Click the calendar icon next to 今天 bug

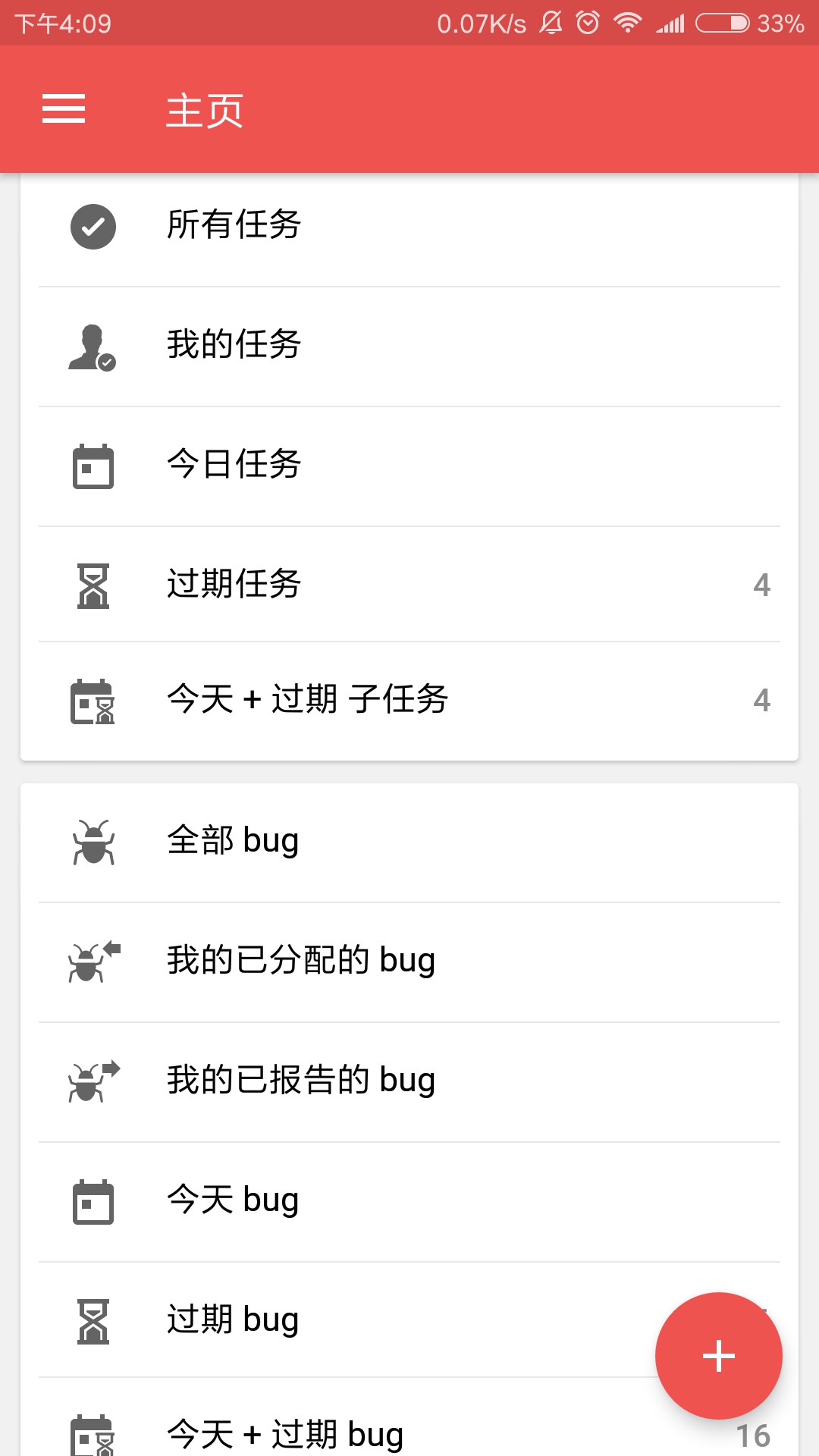point(93,1201)
